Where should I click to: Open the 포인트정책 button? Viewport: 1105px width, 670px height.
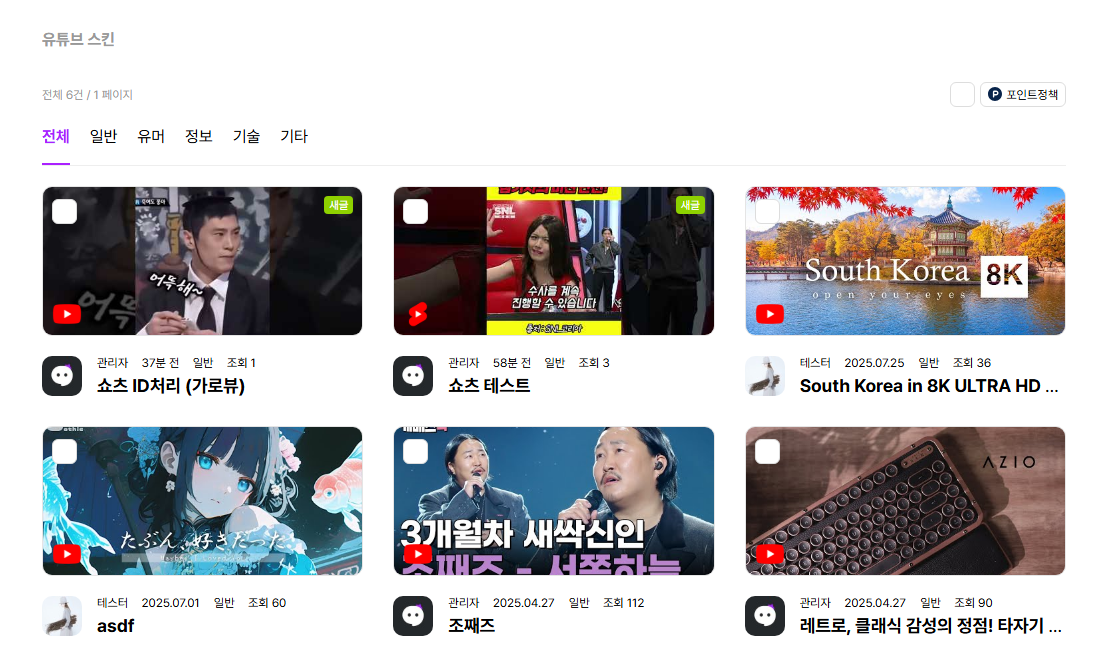coord(1022,95)
